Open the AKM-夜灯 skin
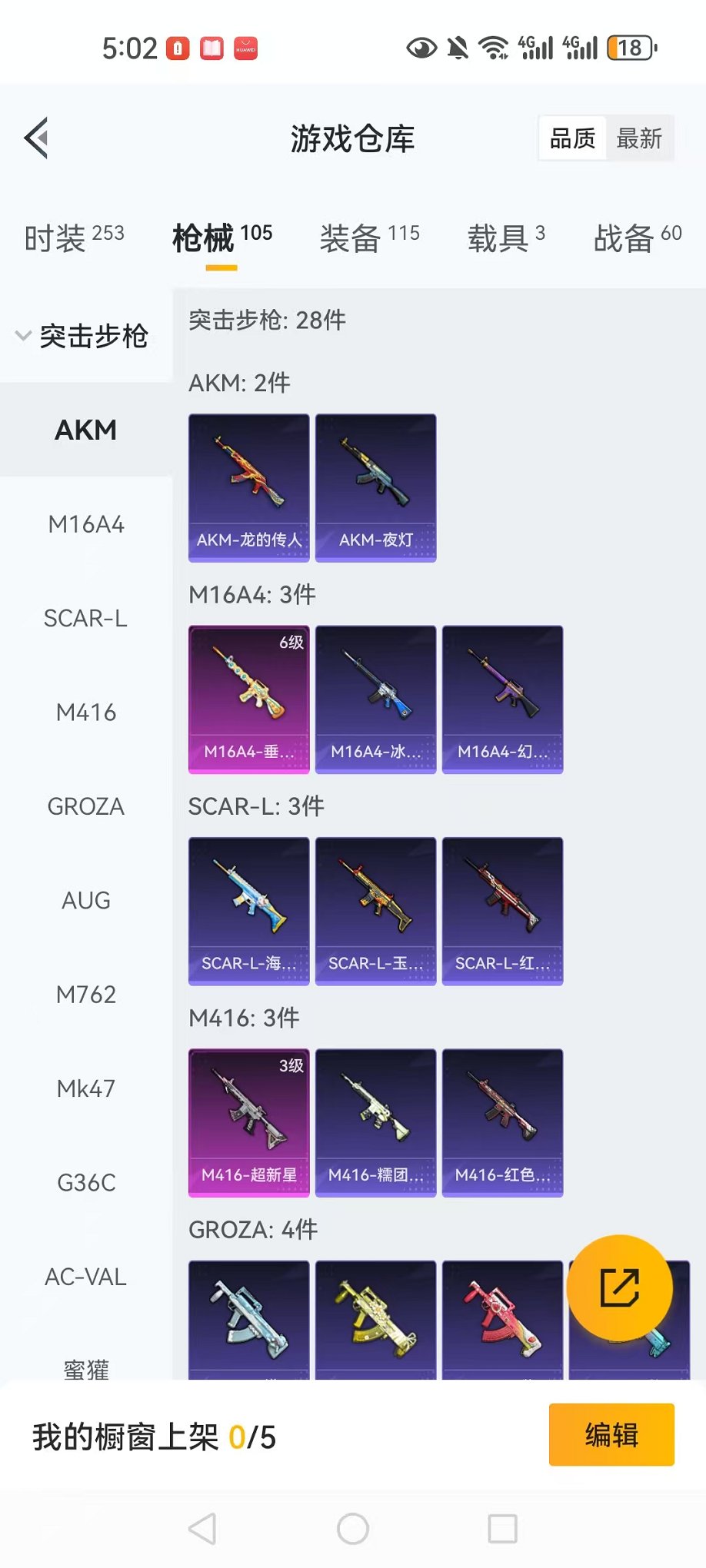Viewport: 706px width, 1568px height. tap(375, 487)
